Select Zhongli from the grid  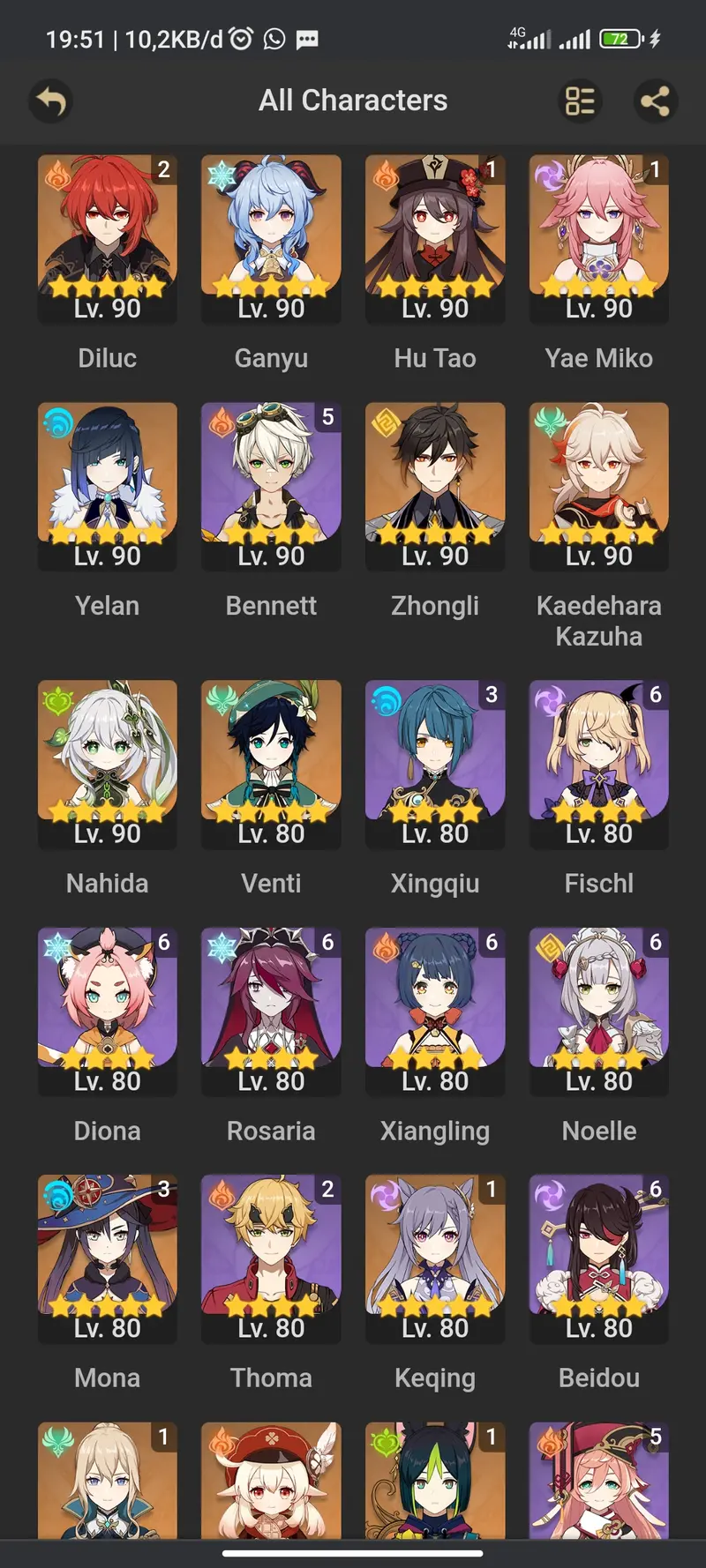click(x=435, y=486)
